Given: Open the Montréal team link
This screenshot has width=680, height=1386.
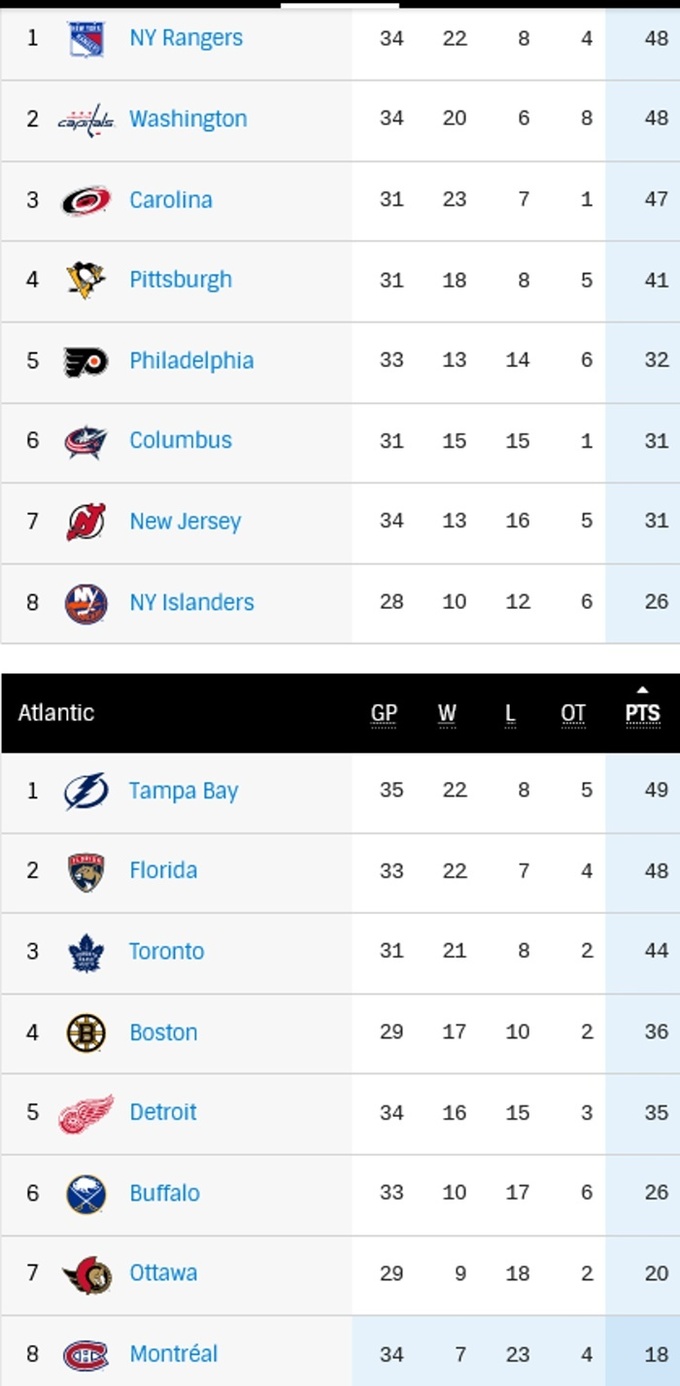Looking at the screenshot, I should point(173,1354).
